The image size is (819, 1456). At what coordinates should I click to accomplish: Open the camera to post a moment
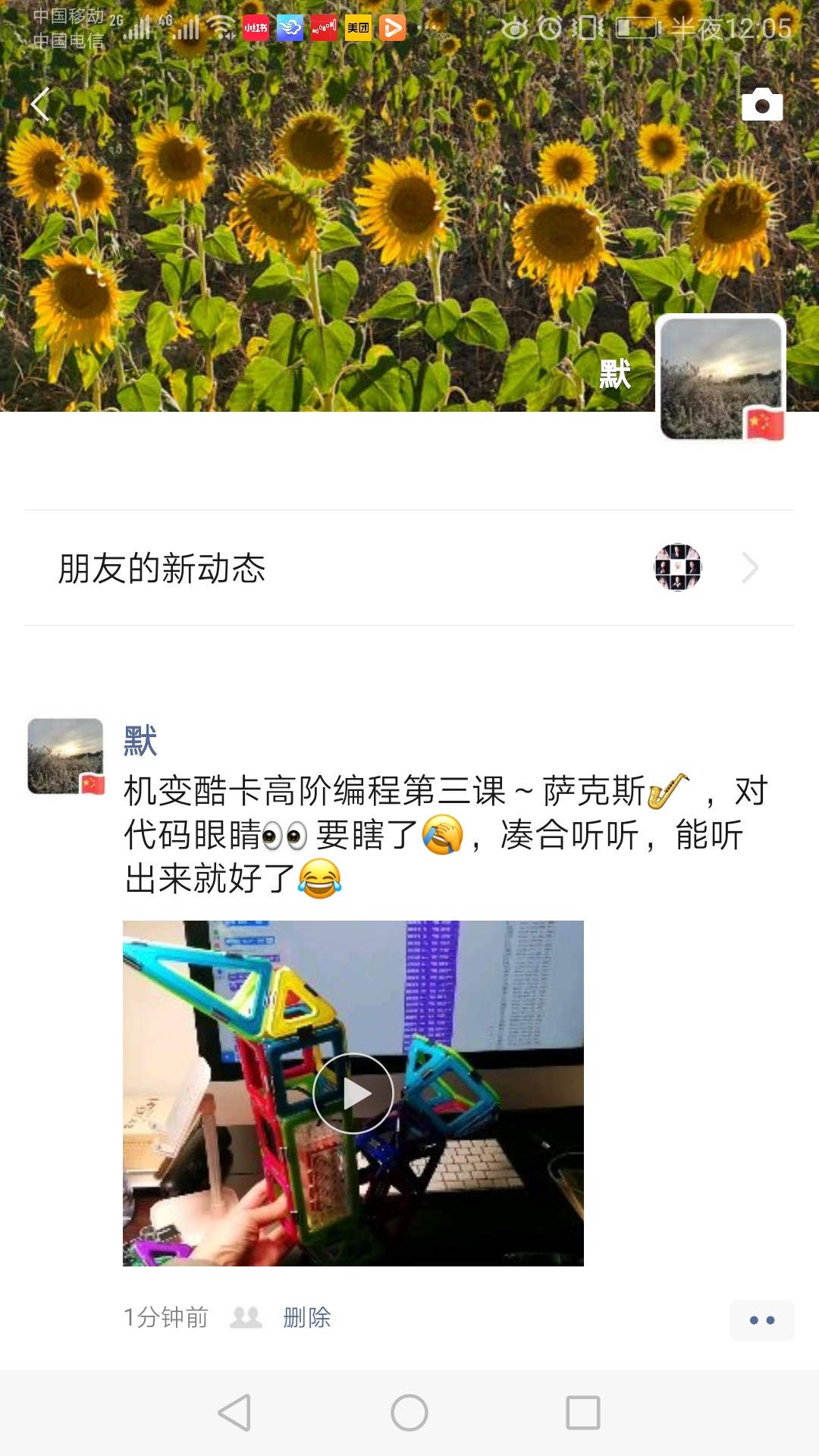pos(761,105)
